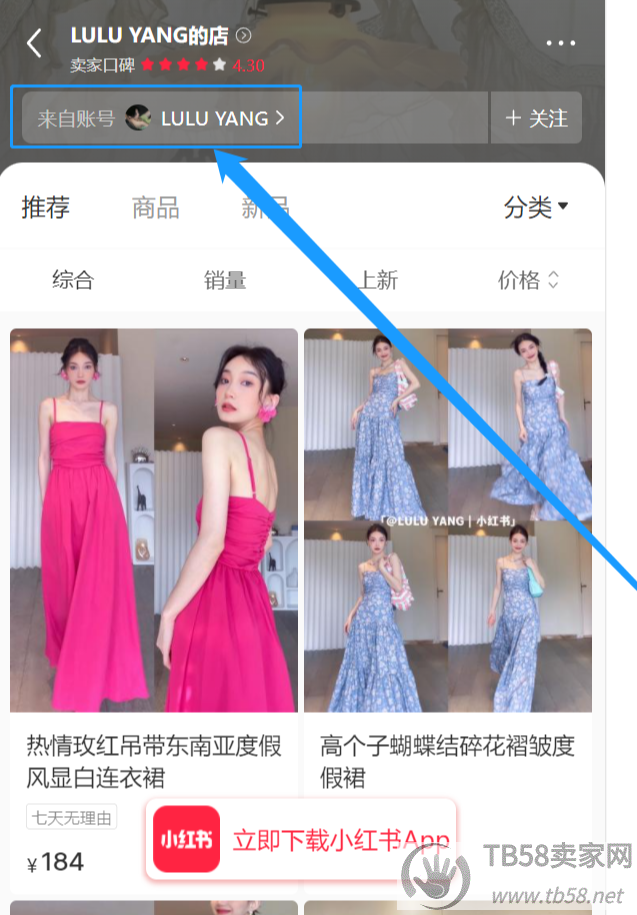
Task: Sort products by 综合
Action: (72, 280)
